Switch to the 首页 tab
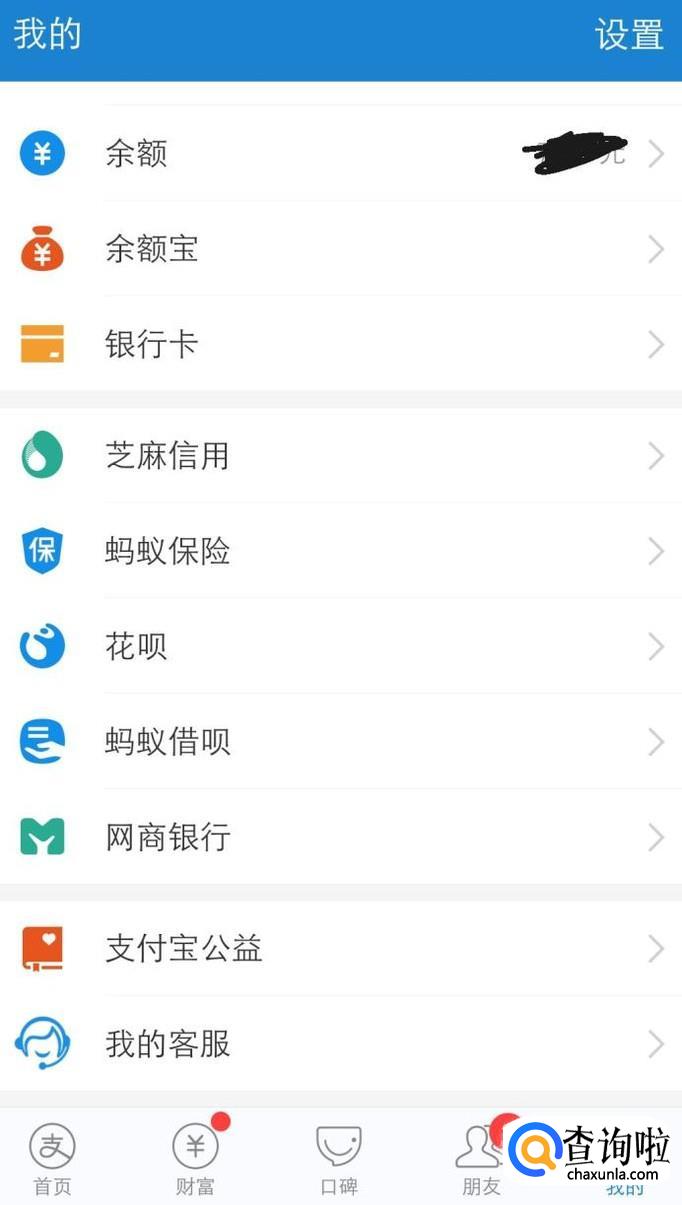This screenshot has width=682, height=1205. [52, 1158]
